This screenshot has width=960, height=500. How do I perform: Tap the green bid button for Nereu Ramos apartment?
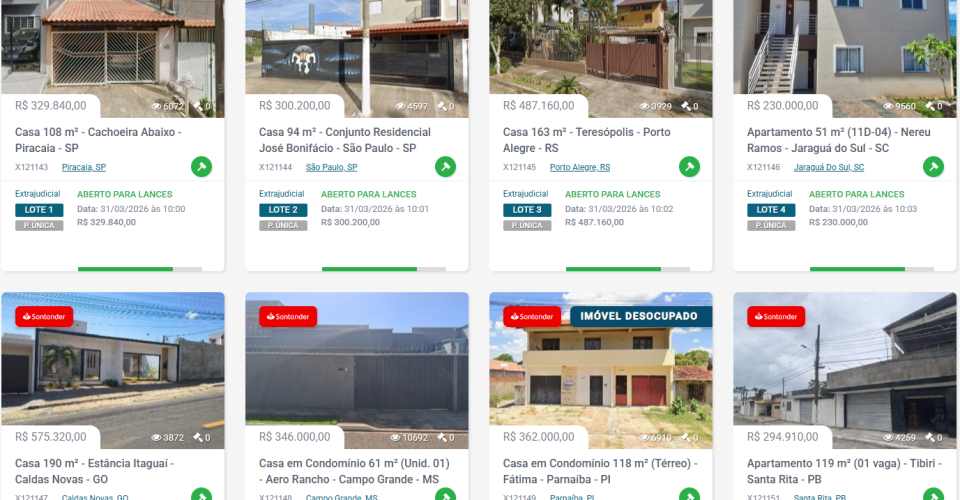tap(933, 167)
